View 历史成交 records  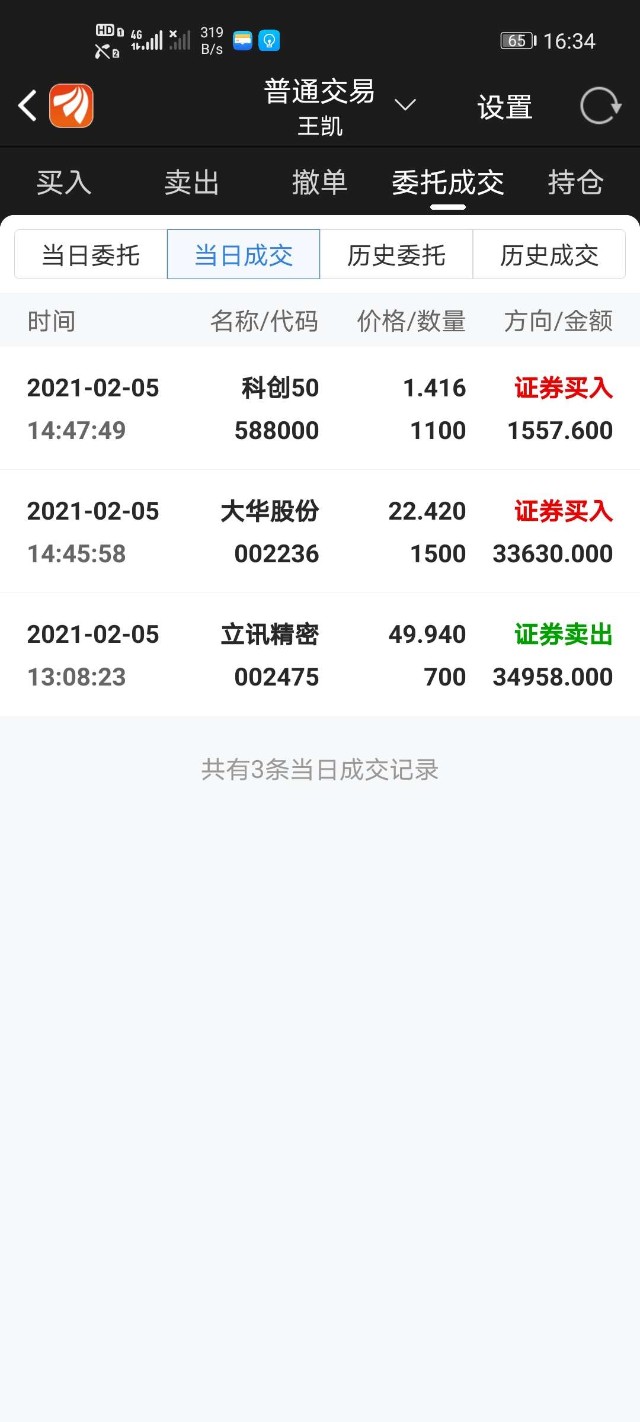[x=549, y=254]
